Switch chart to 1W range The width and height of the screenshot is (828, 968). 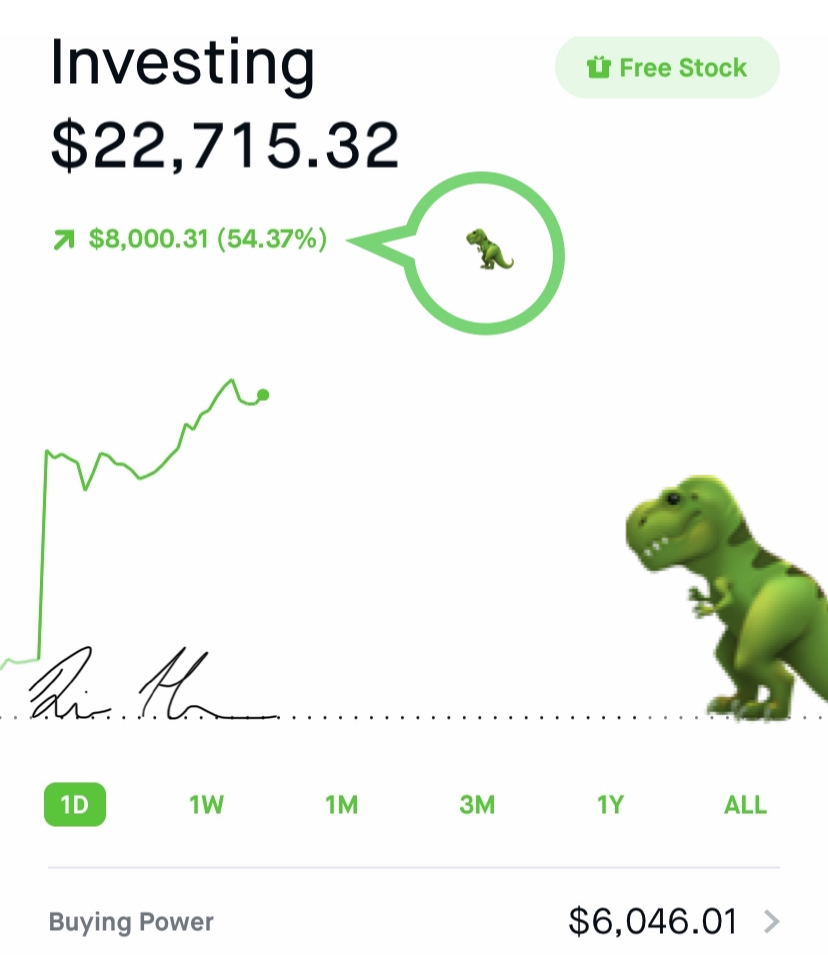click(206, 805)
